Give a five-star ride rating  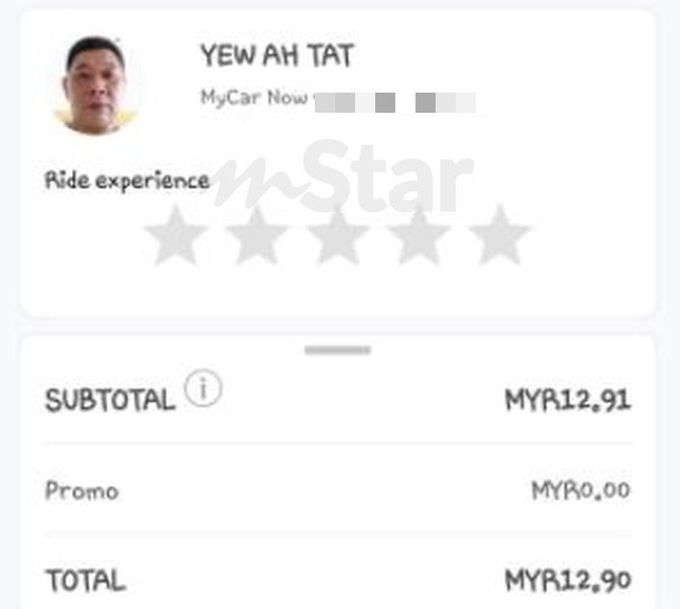coord(499,238)
